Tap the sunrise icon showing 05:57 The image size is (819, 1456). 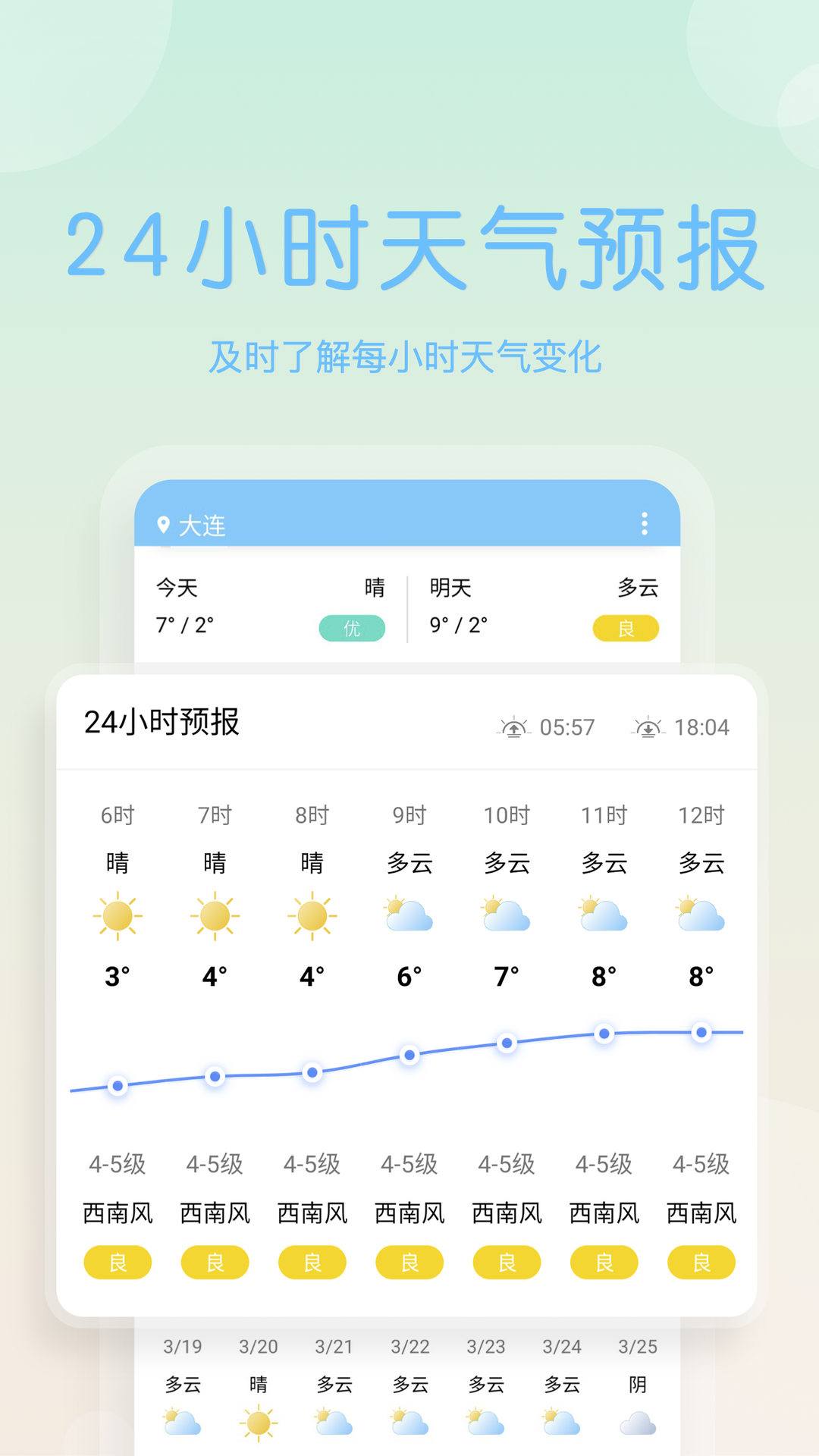(514, 726)
